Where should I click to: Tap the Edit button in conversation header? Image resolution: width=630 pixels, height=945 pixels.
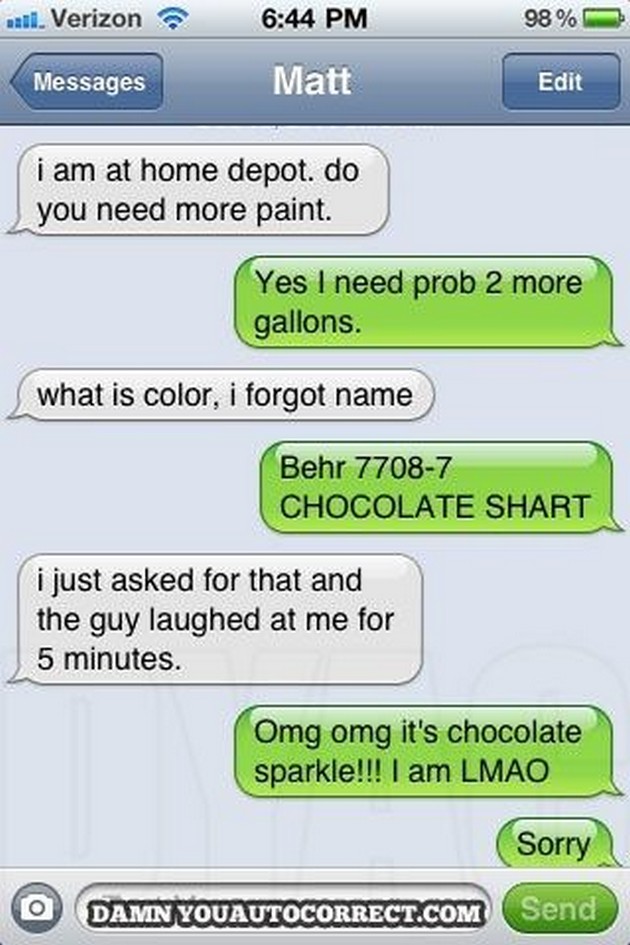coord(560,82)
